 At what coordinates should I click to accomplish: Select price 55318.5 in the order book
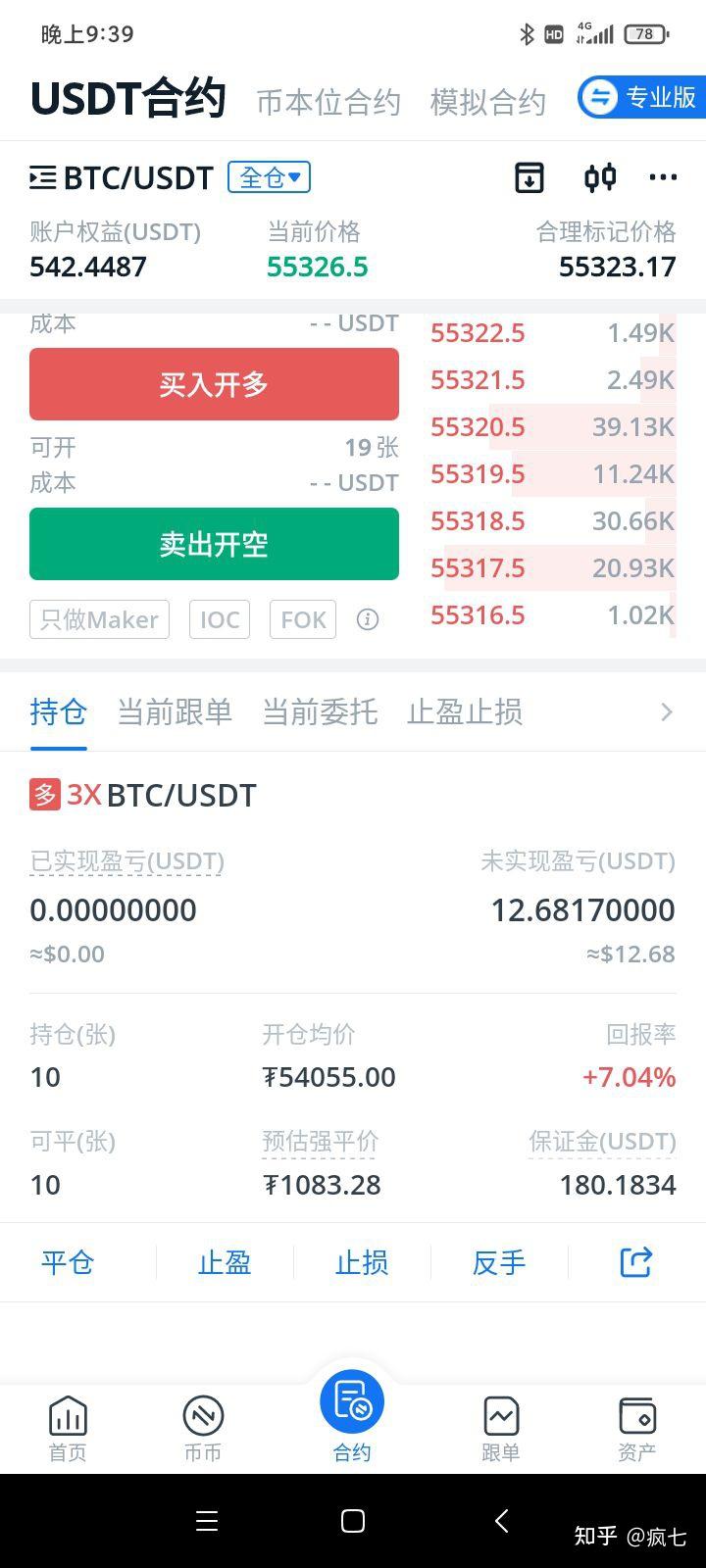click(478, 520)
